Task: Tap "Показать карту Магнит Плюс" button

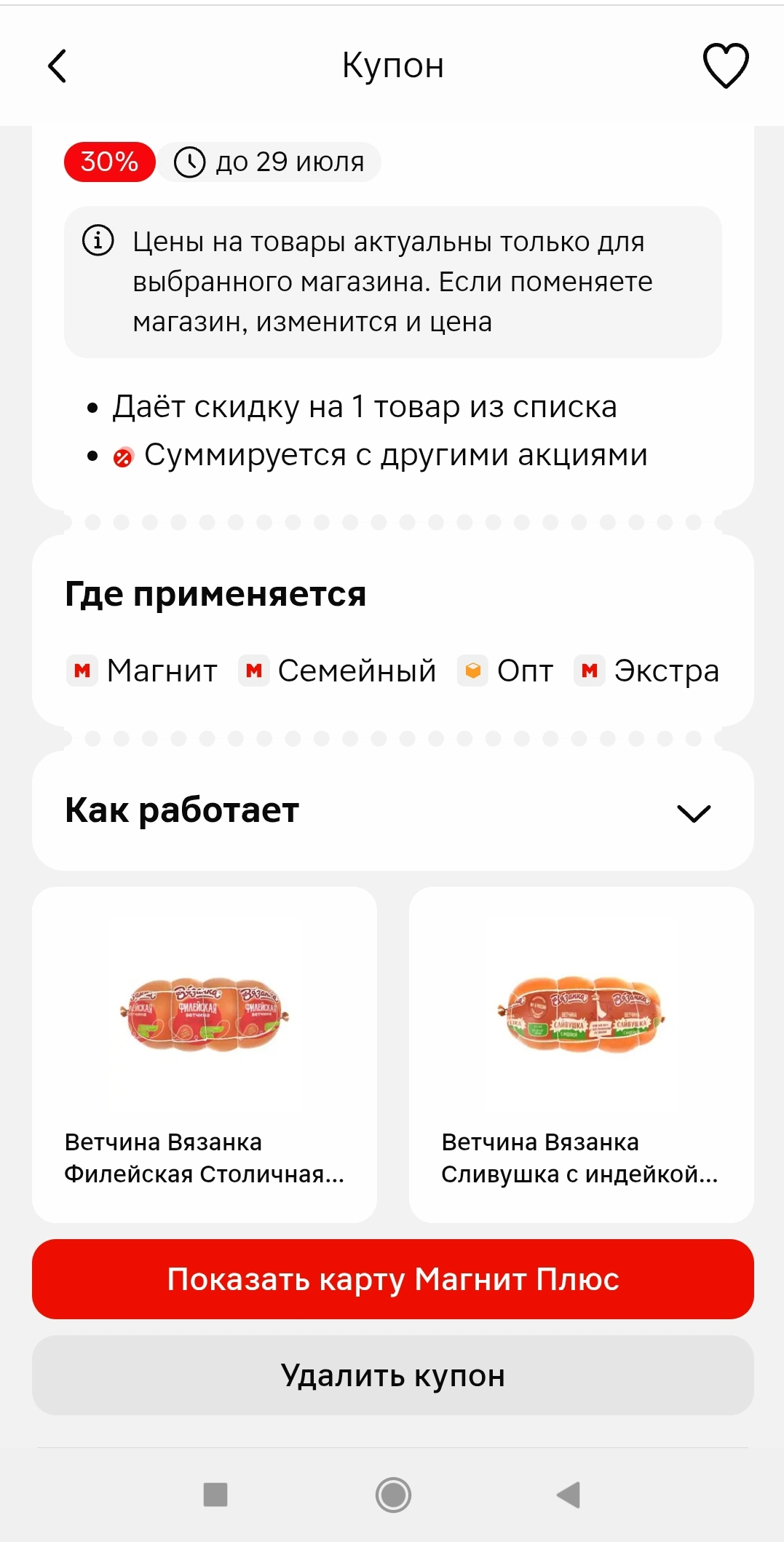Action: 392,1279
